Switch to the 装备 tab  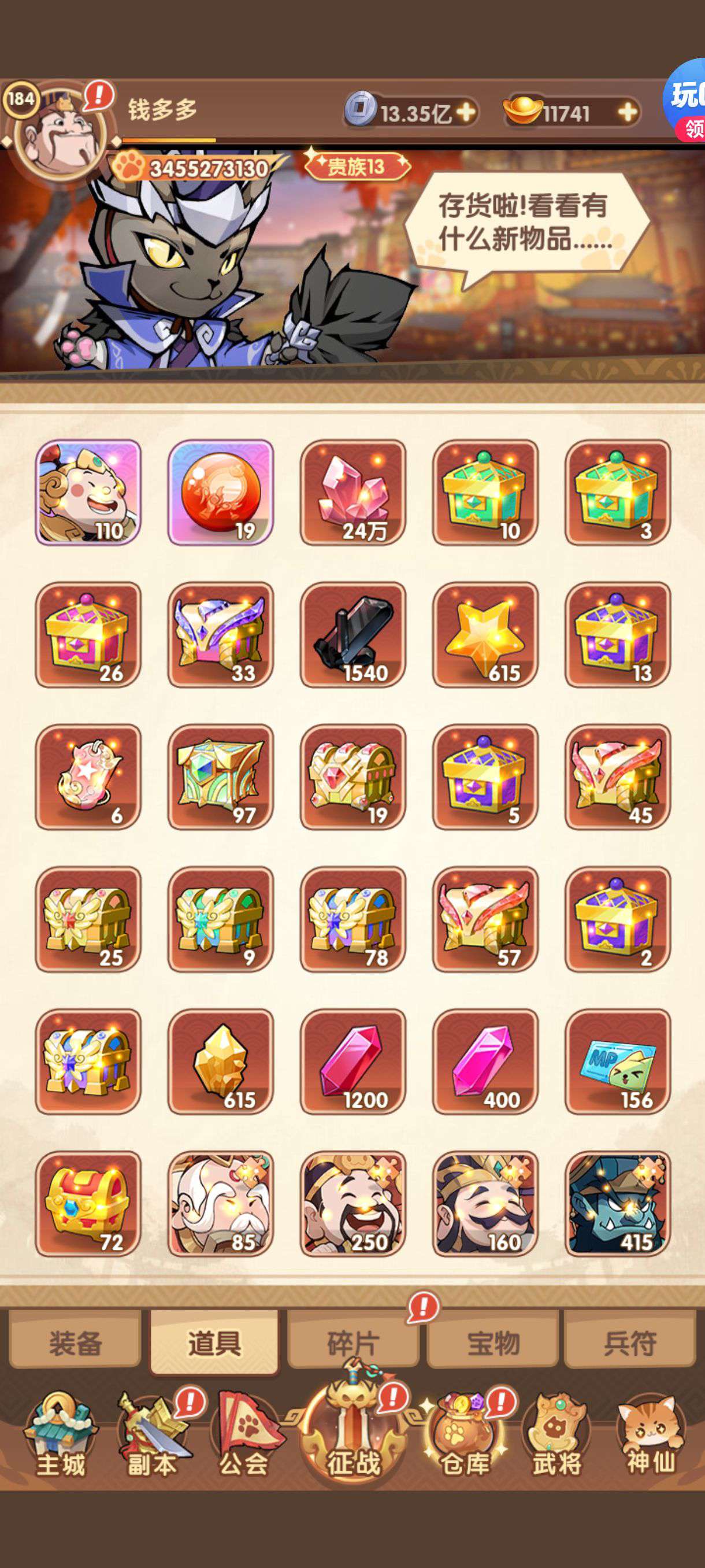pos(76,1342)
